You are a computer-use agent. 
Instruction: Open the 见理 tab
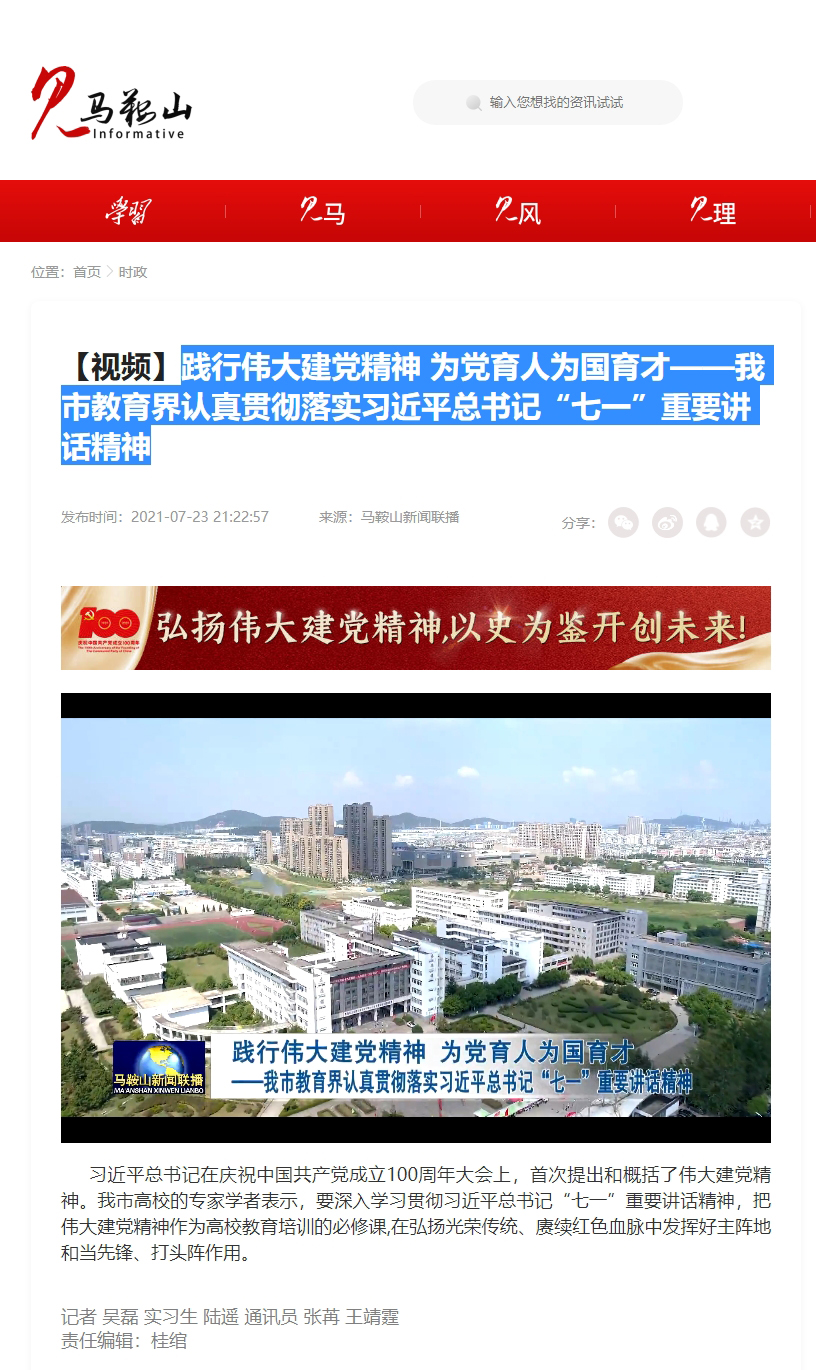(713, 211)
